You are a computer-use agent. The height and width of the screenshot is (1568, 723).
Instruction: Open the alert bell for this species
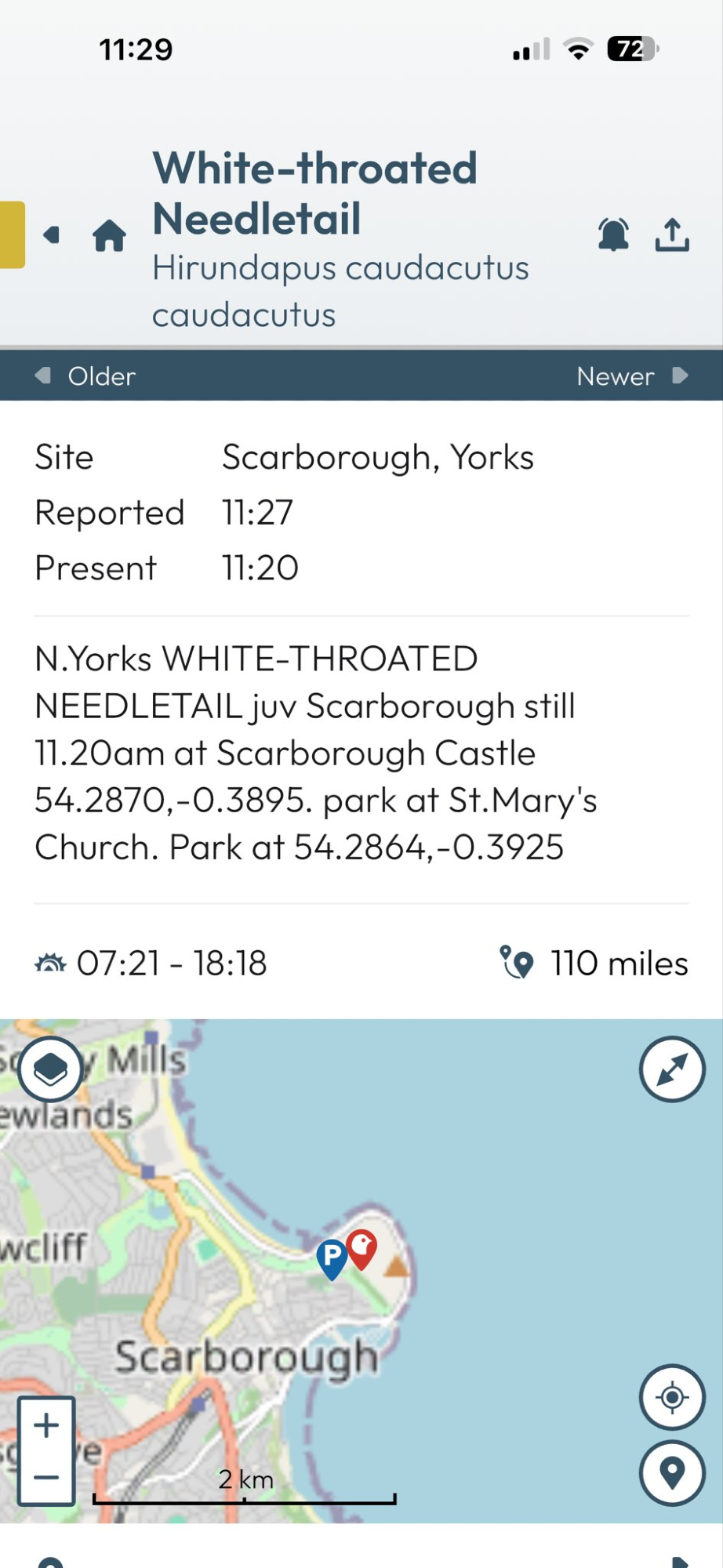click(613, 234)
